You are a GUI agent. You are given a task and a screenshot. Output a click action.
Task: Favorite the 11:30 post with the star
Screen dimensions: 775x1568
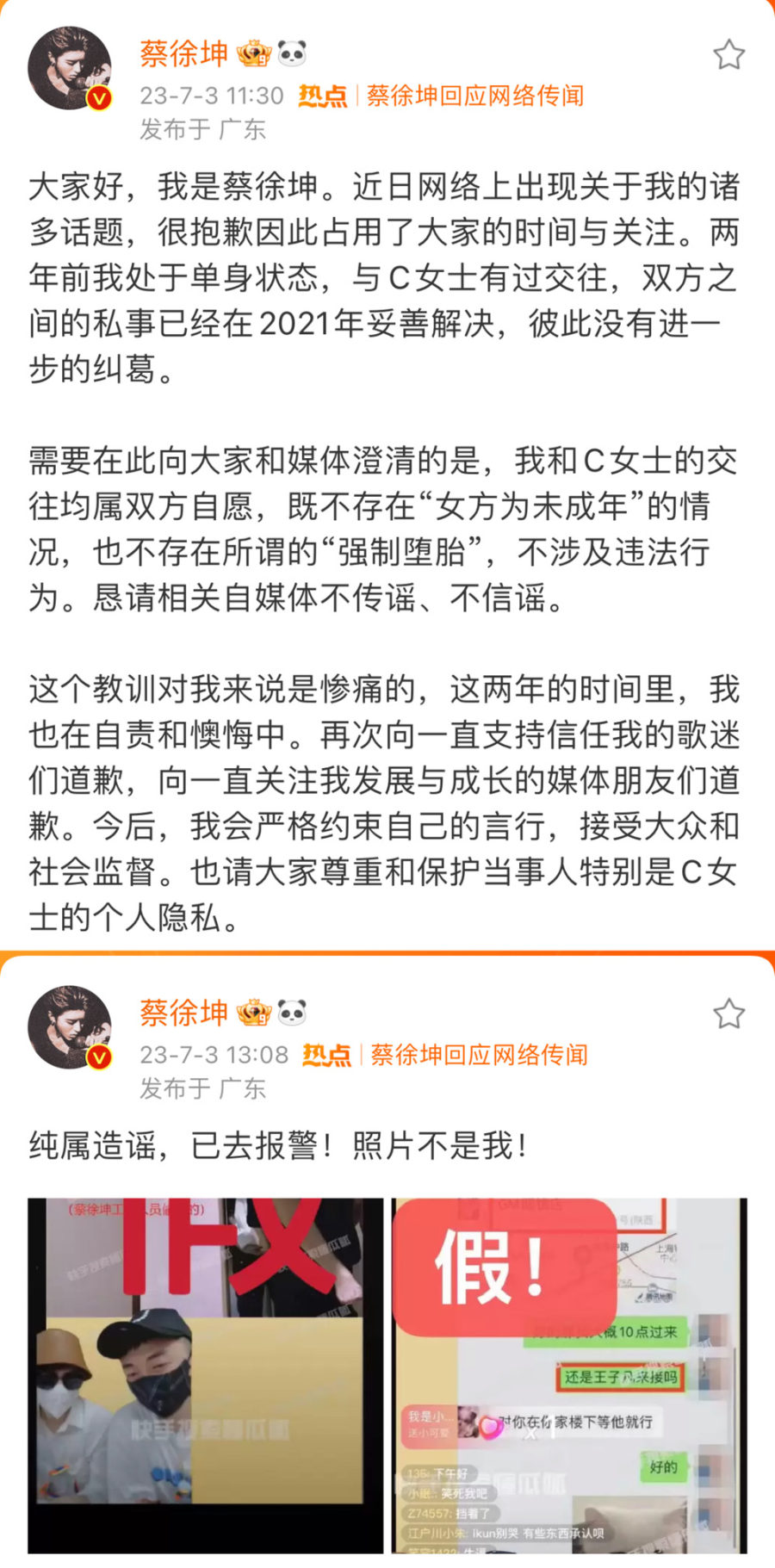[728, 55]
